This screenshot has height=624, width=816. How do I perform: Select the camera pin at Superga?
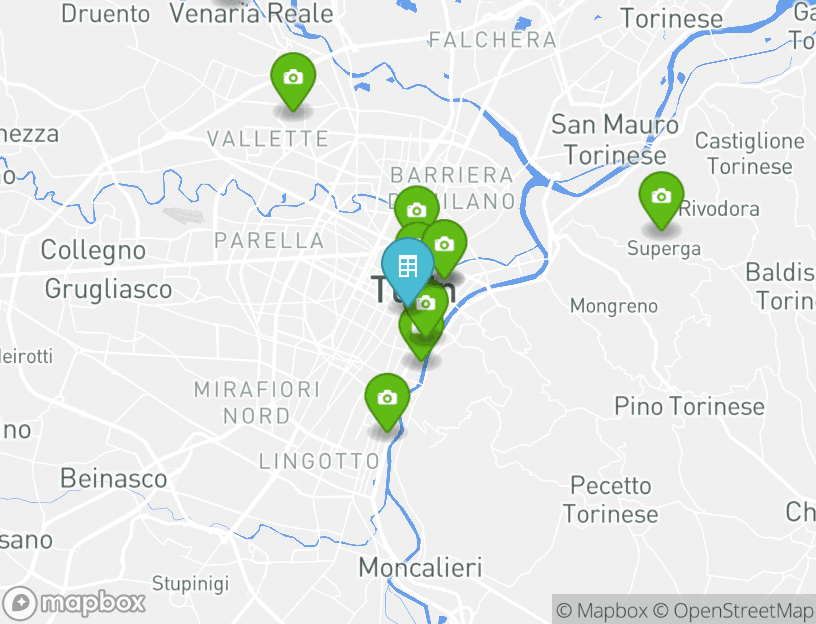click(661, 198)
